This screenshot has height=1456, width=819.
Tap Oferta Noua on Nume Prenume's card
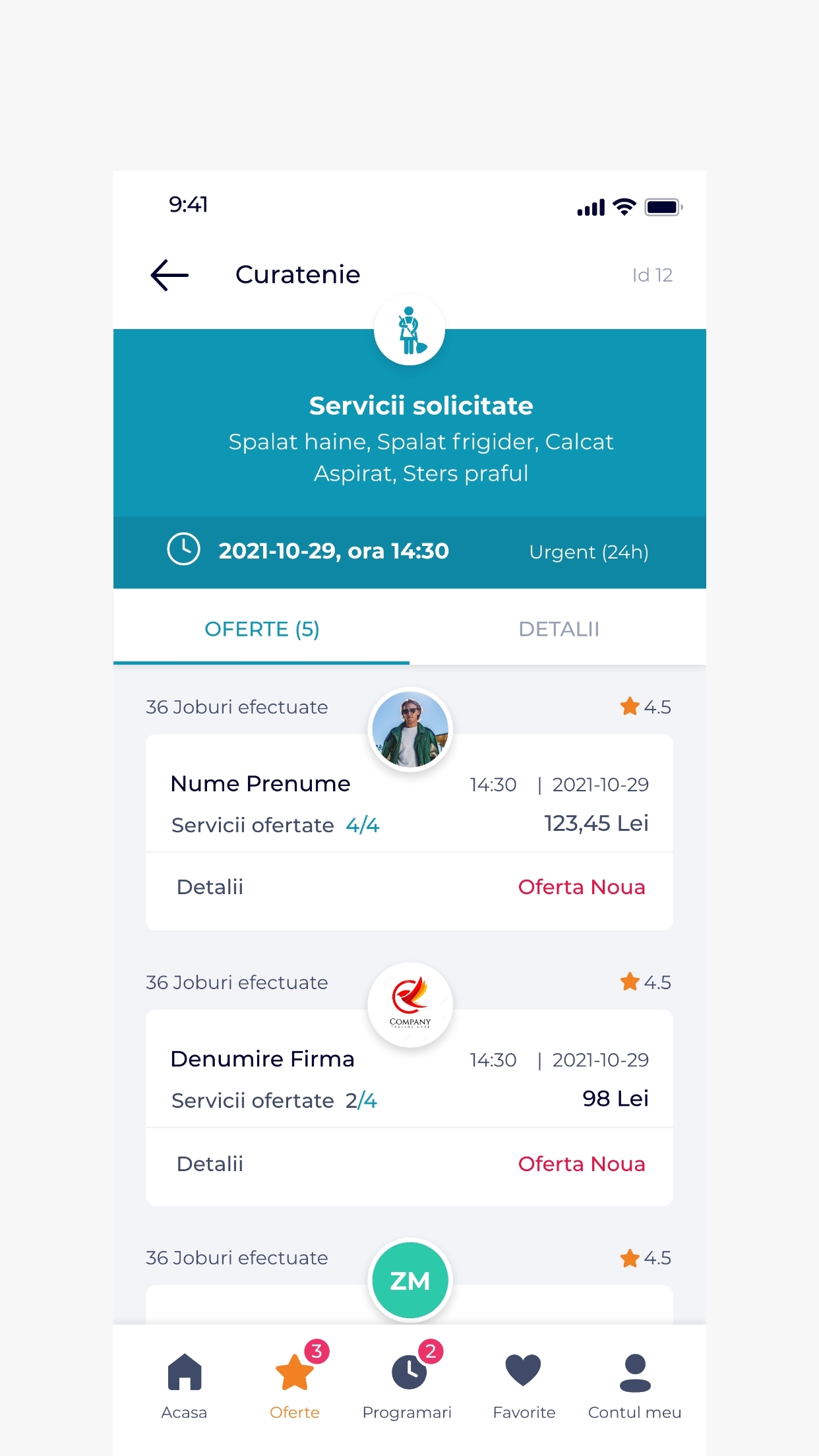pyautogui.click(x=581, y=887)
